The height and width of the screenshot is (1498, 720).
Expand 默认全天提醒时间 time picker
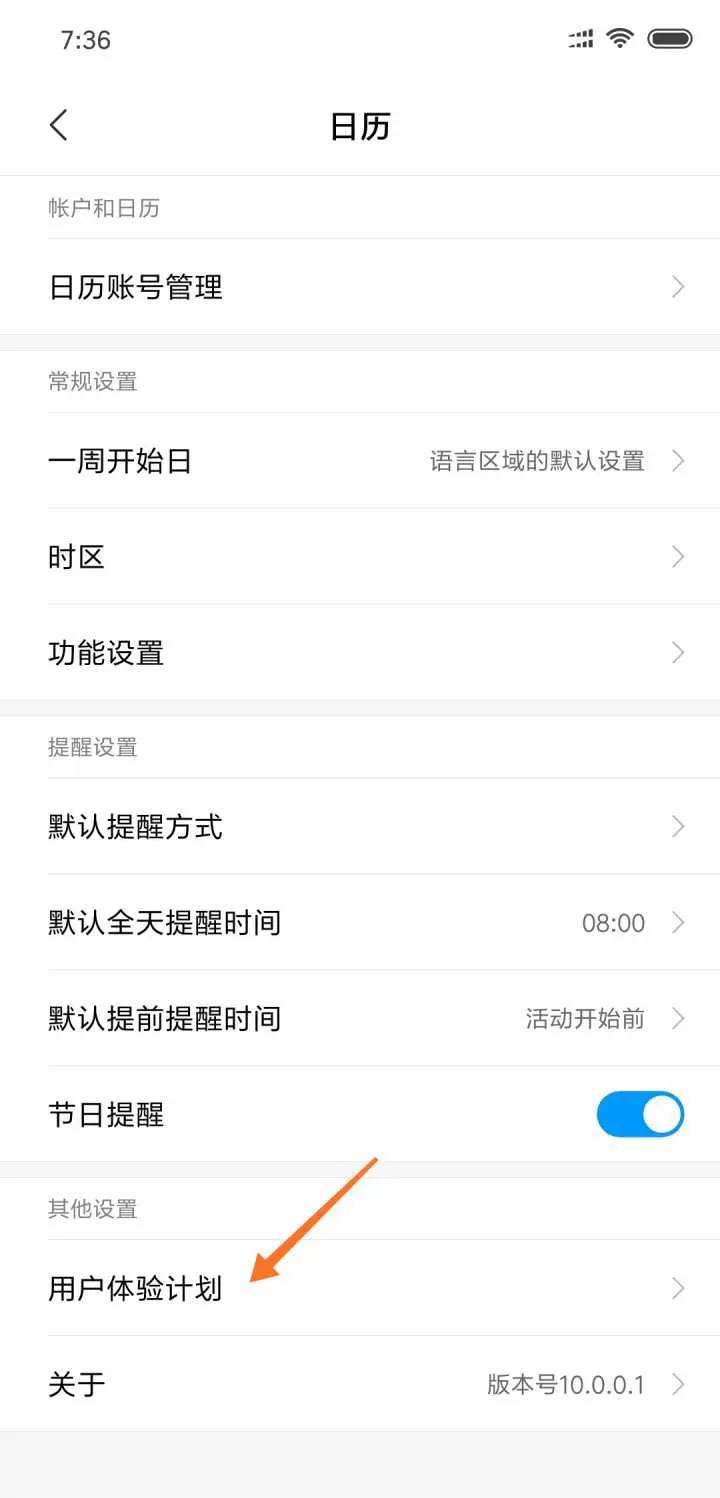click(360, 922)
